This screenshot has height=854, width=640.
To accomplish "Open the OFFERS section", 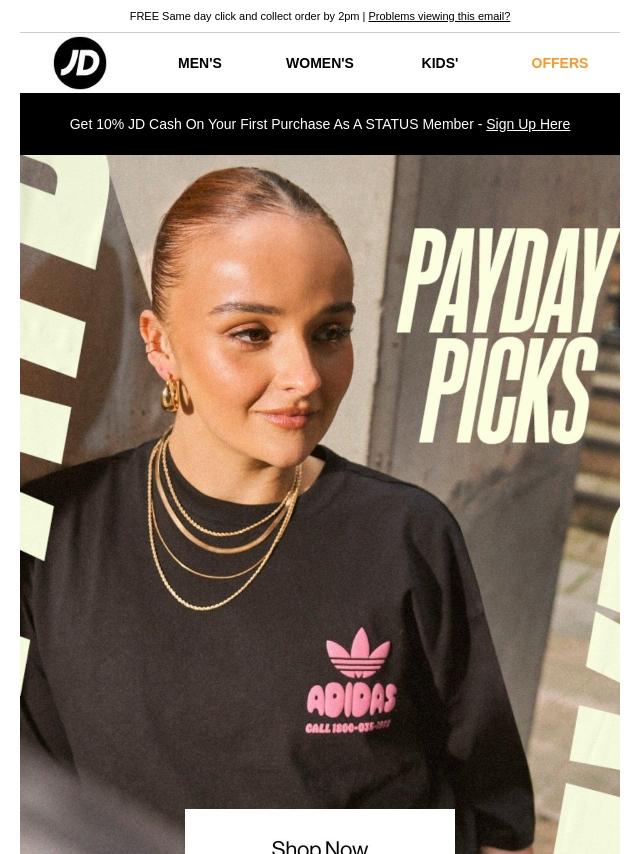I will pos(559,63).
